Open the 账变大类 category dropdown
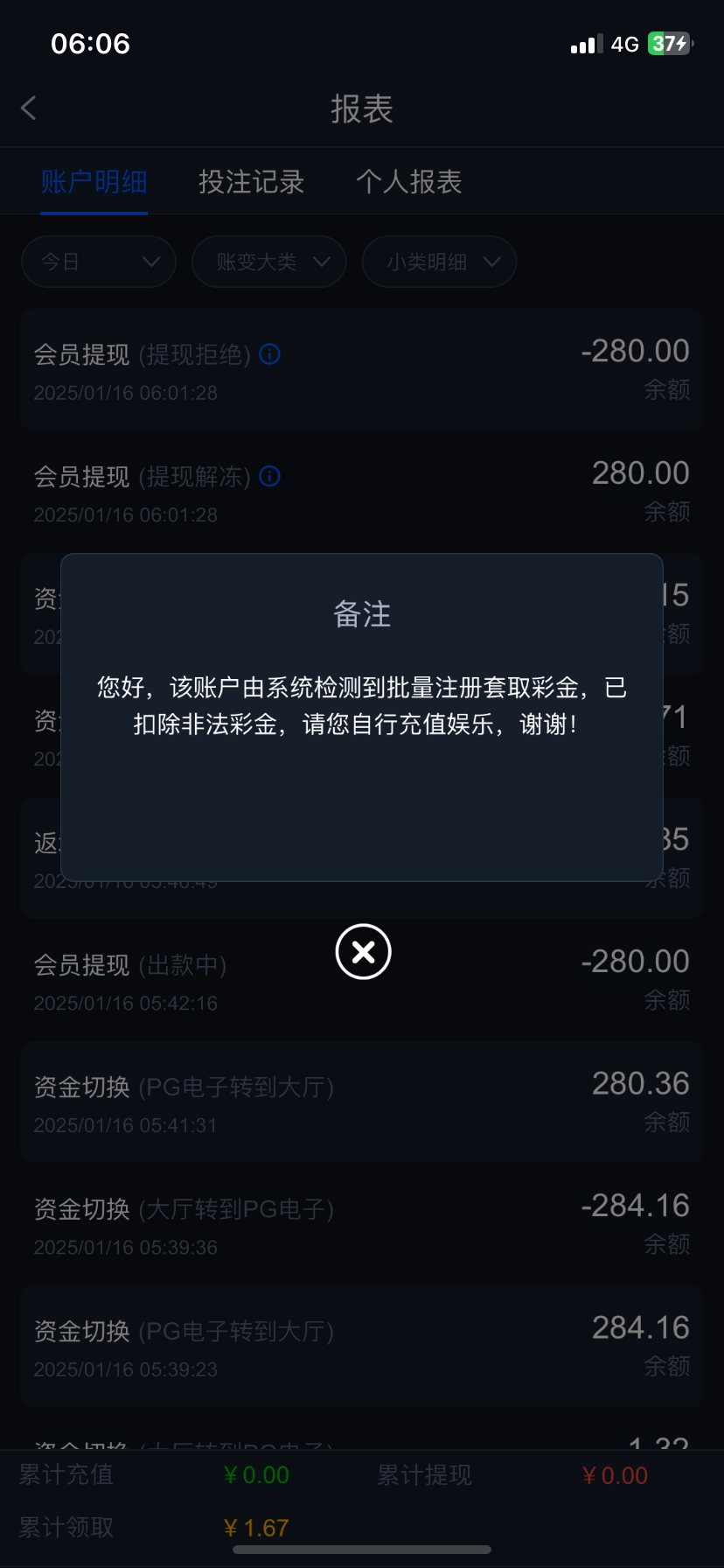 [268, 262]
